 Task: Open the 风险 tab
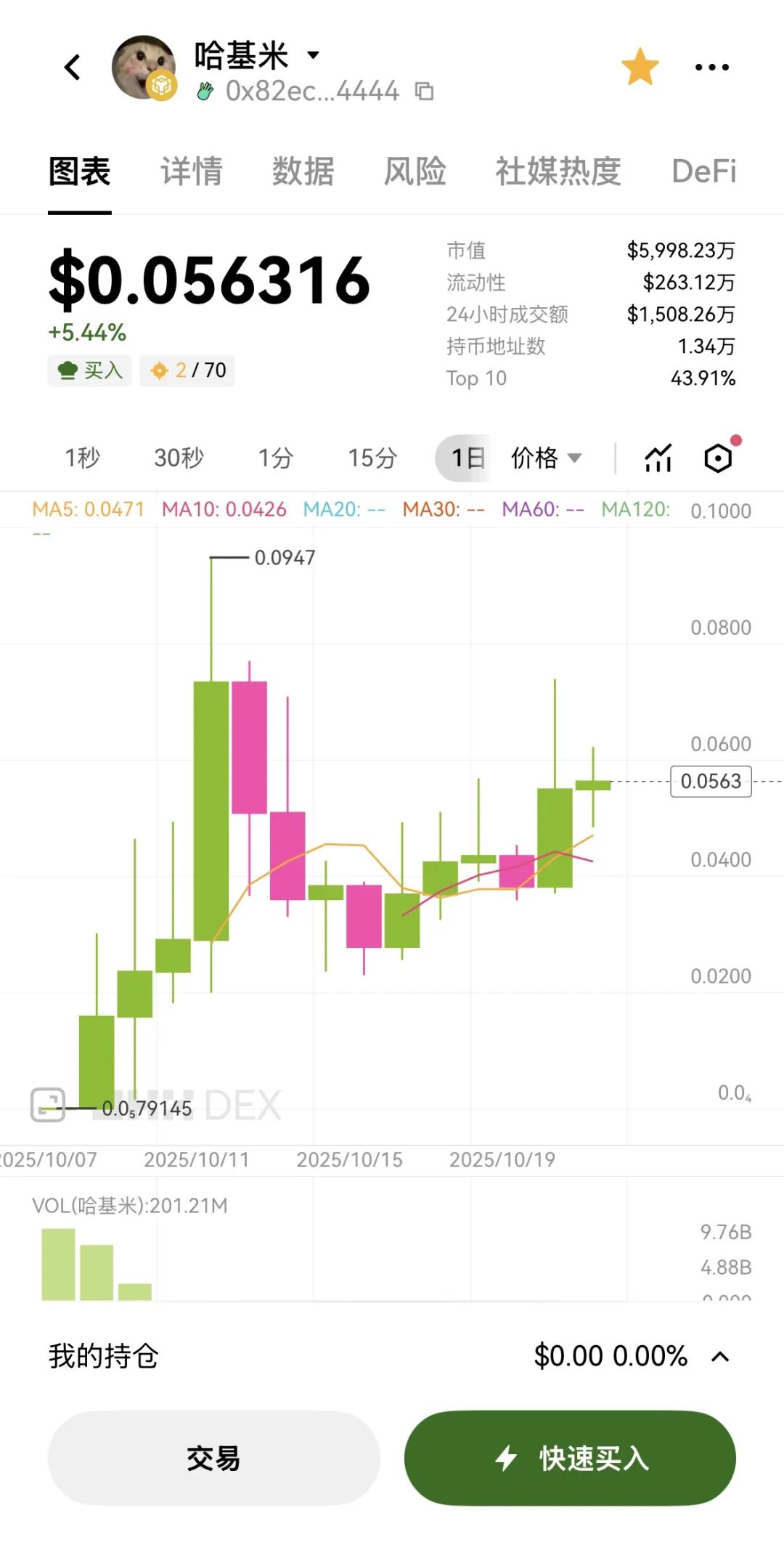415,171
